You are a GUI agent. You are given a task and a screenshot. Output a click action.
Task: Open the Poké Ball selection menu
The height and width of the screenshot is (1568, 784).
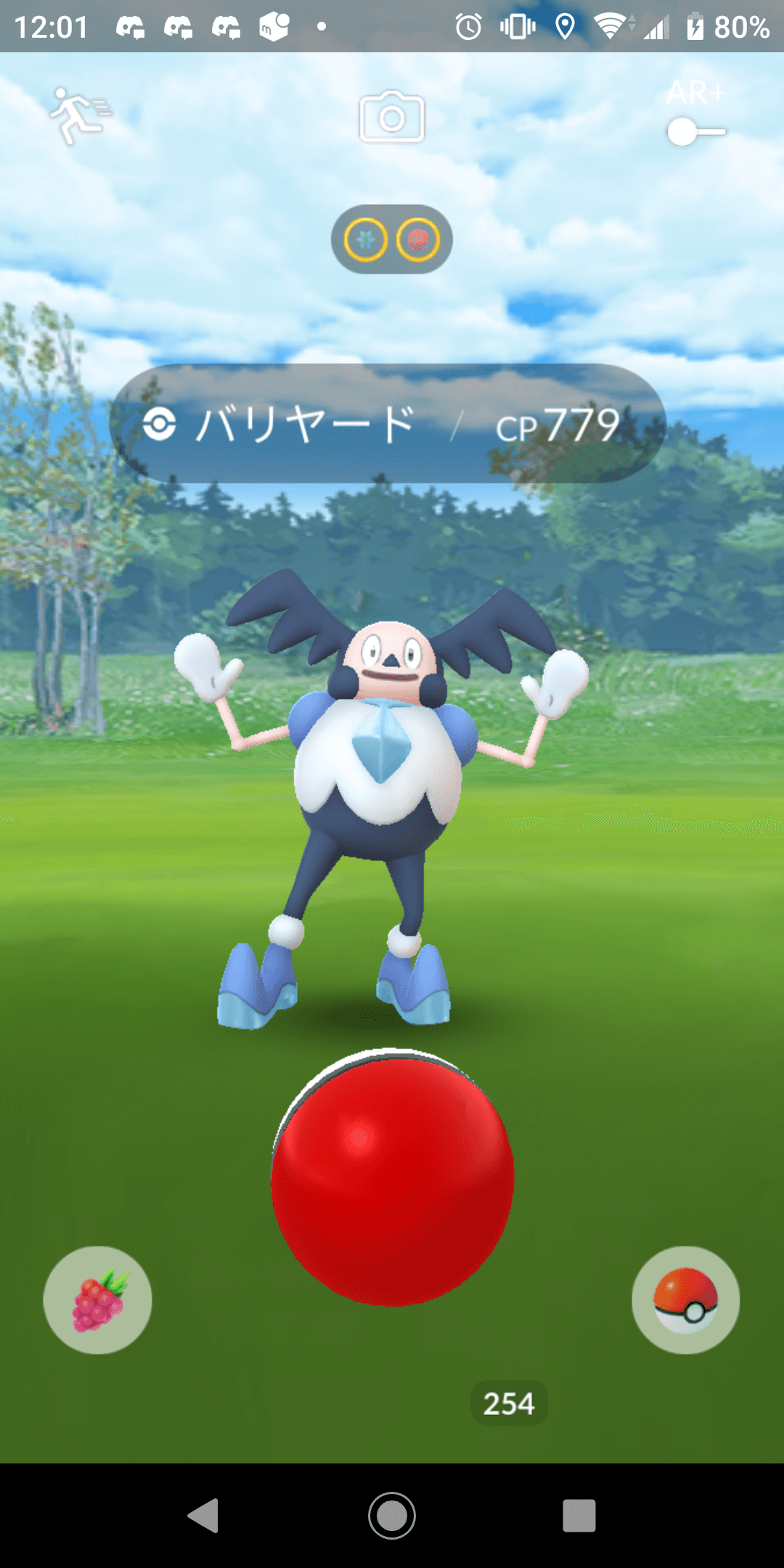(x=685, y=1300)
